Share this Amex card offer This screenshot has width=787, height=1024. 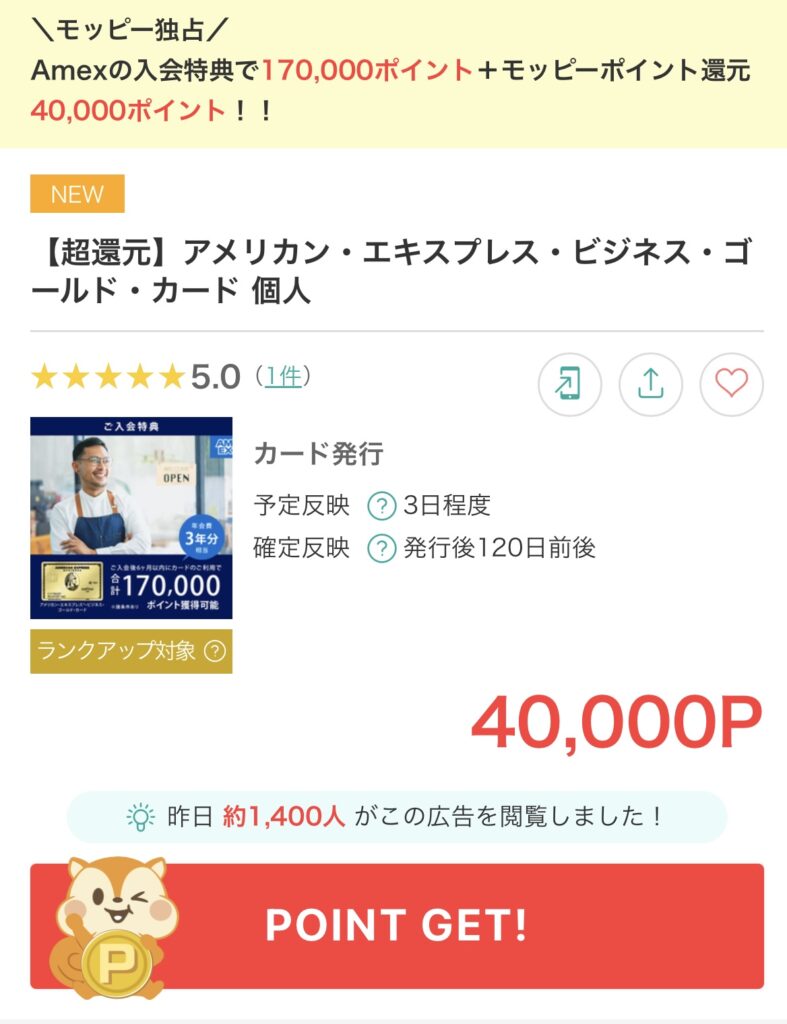(x=650, y=384)
